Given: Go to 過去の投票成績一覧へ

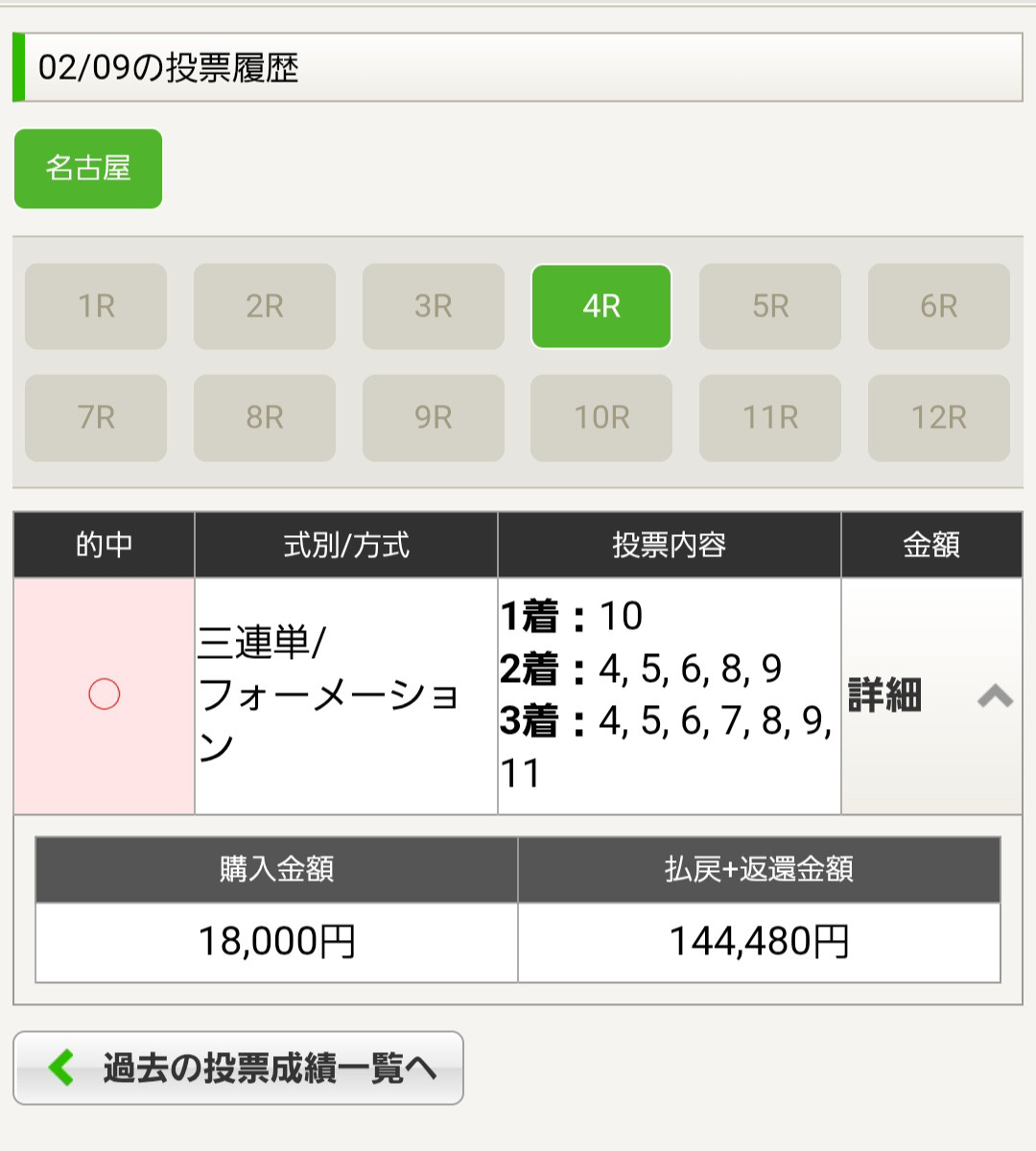Looking at the screenshot, I should (x=238, y=1068).
